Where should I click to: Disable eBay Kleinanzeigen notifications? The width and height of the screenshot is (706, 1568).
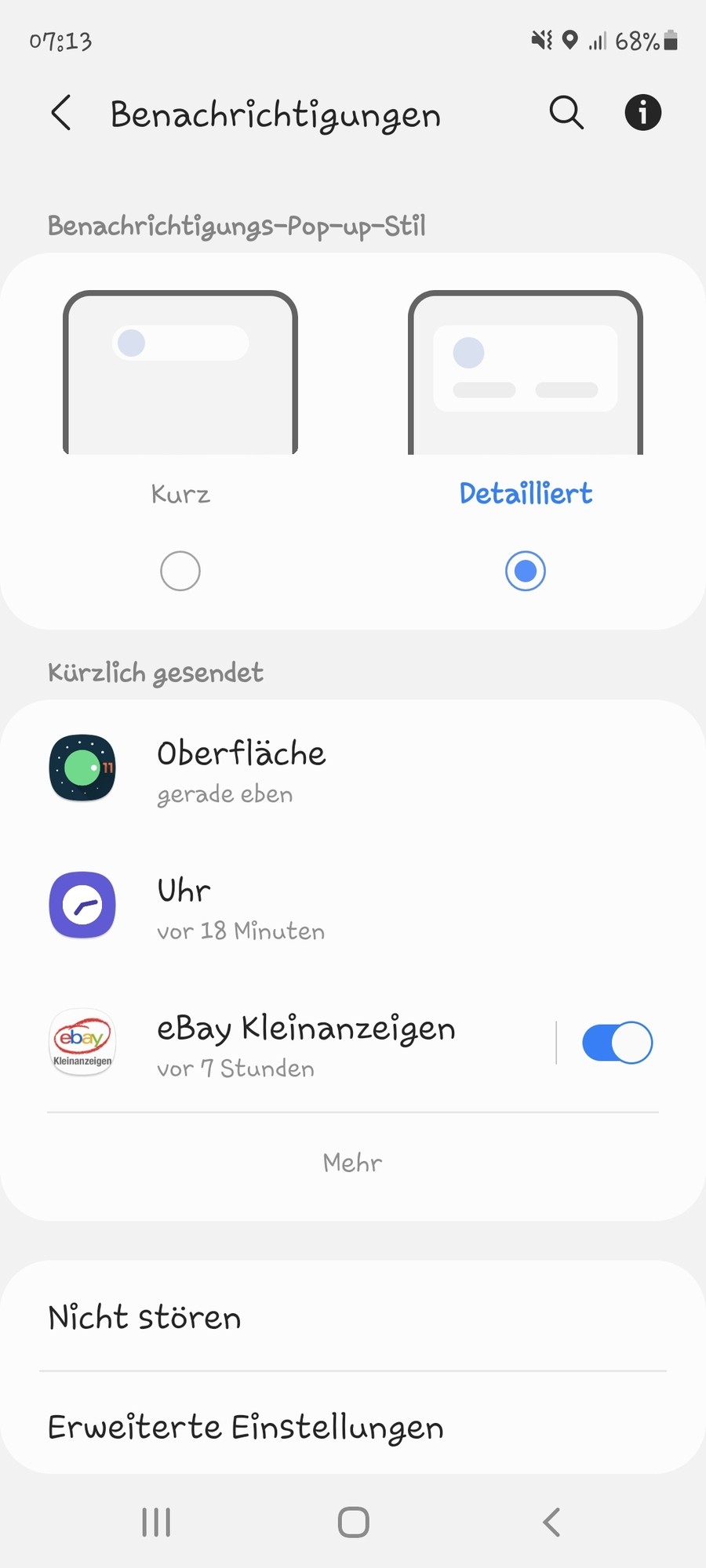pos(617,1043)
